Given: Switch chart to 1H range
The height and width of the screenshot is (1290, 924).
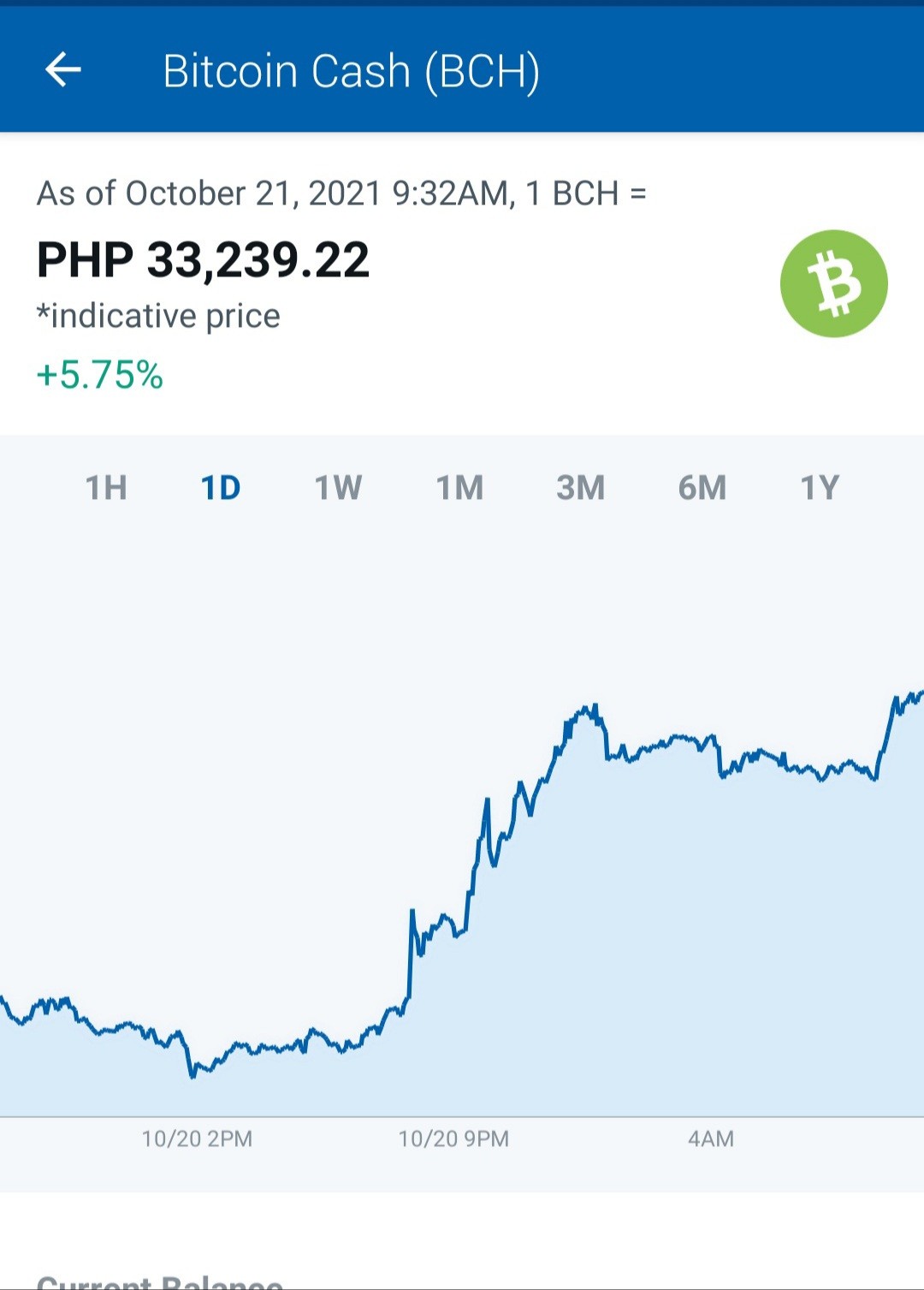Looking at the screenshot, I should pos(106,488).
